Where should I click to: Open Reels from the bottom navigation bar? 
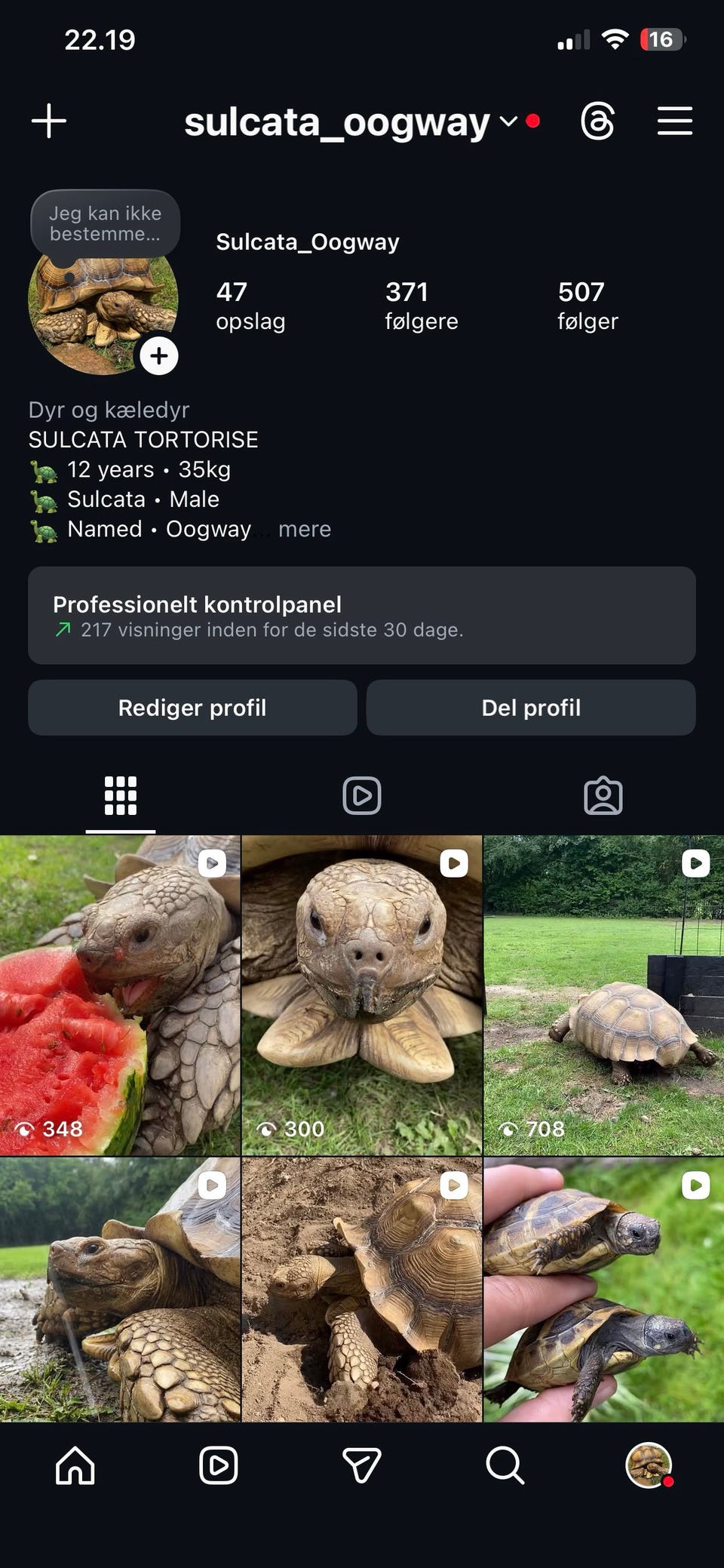pos(218,1466)
